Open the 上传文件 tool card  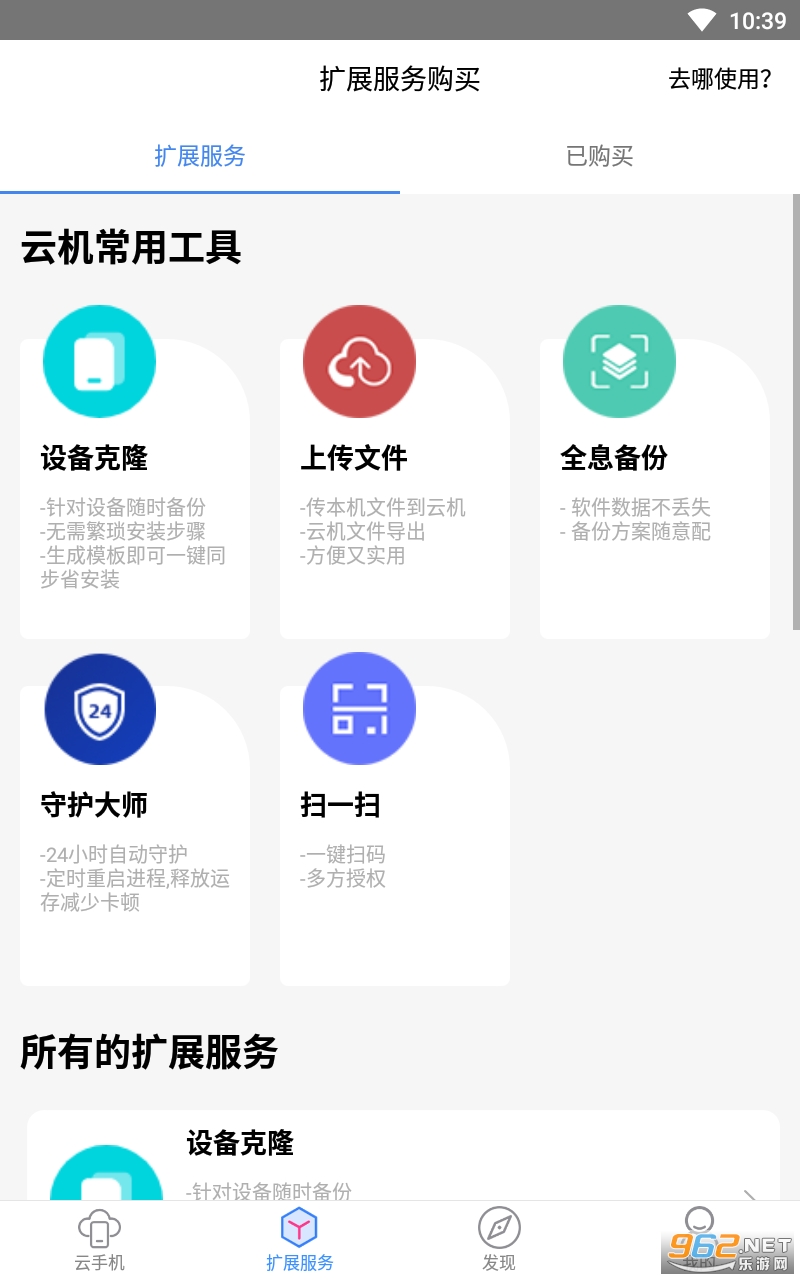click(395, 480)
